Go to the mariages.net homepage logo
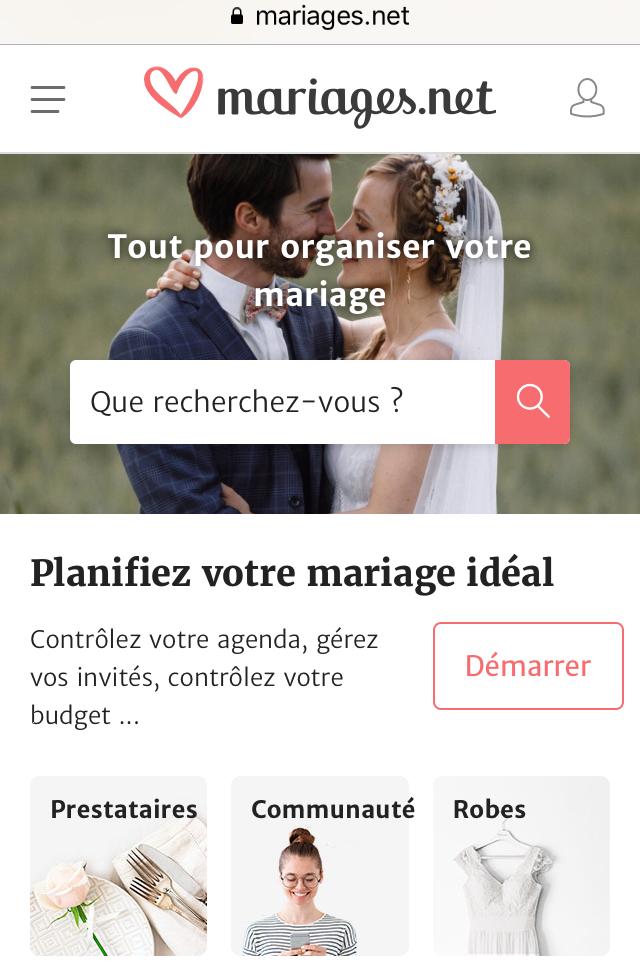The width and height of the screenshot is (640, 975). pos(320,98)
